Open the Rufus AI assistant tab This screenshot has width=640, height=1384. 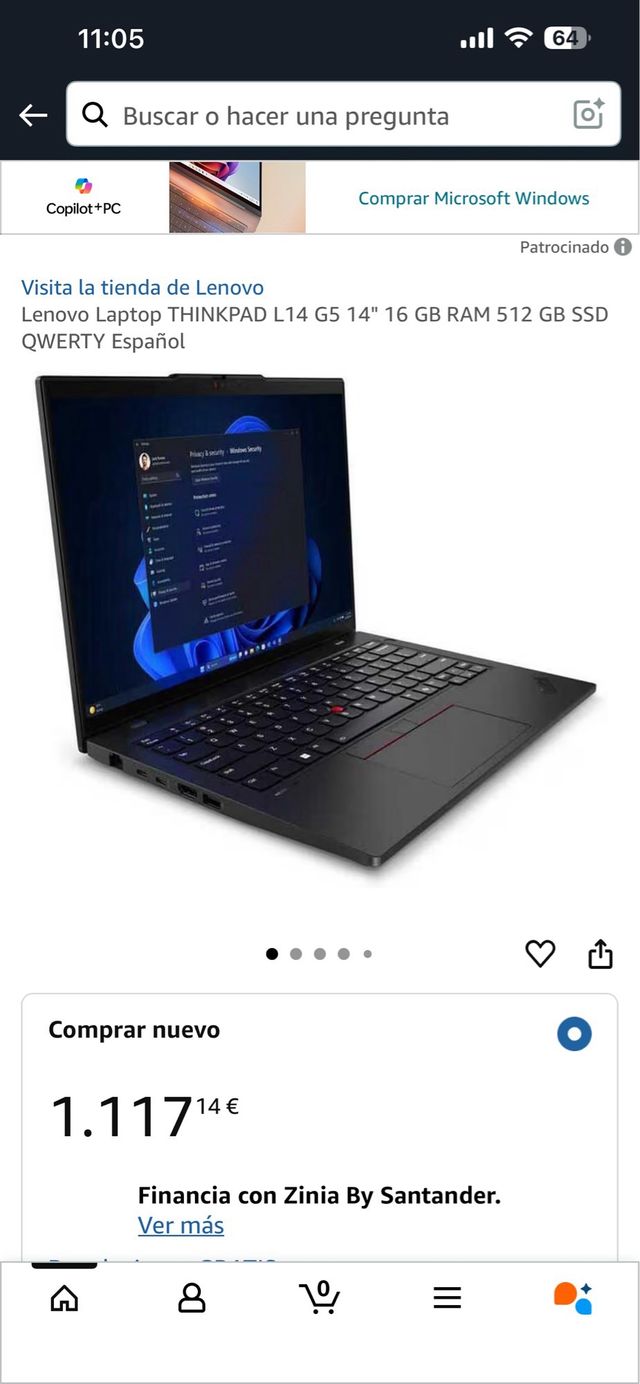pos(573,1298)
